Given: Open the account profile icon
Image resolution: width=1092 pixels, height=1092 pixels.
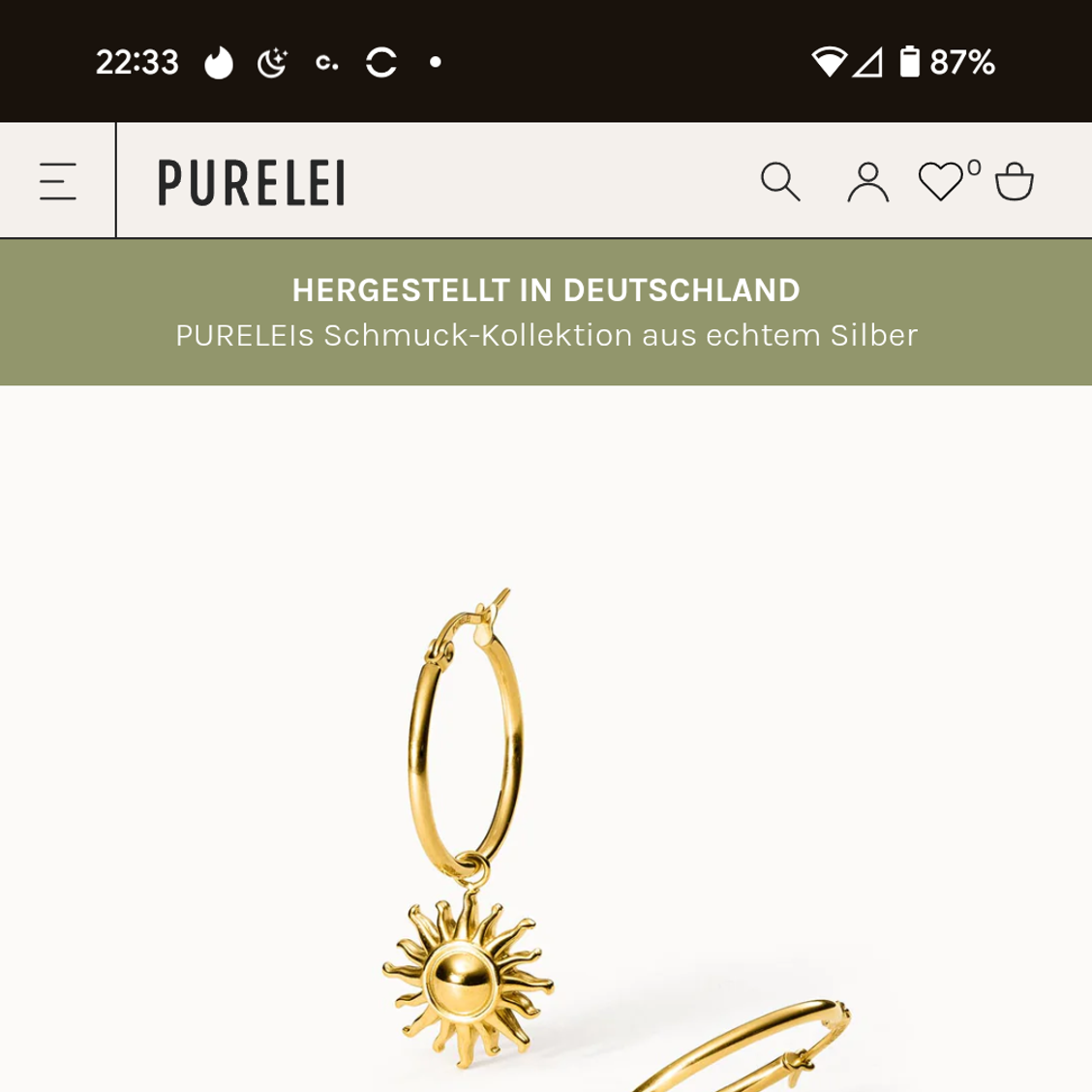Looking at the screenshot, I should (867, 182).
